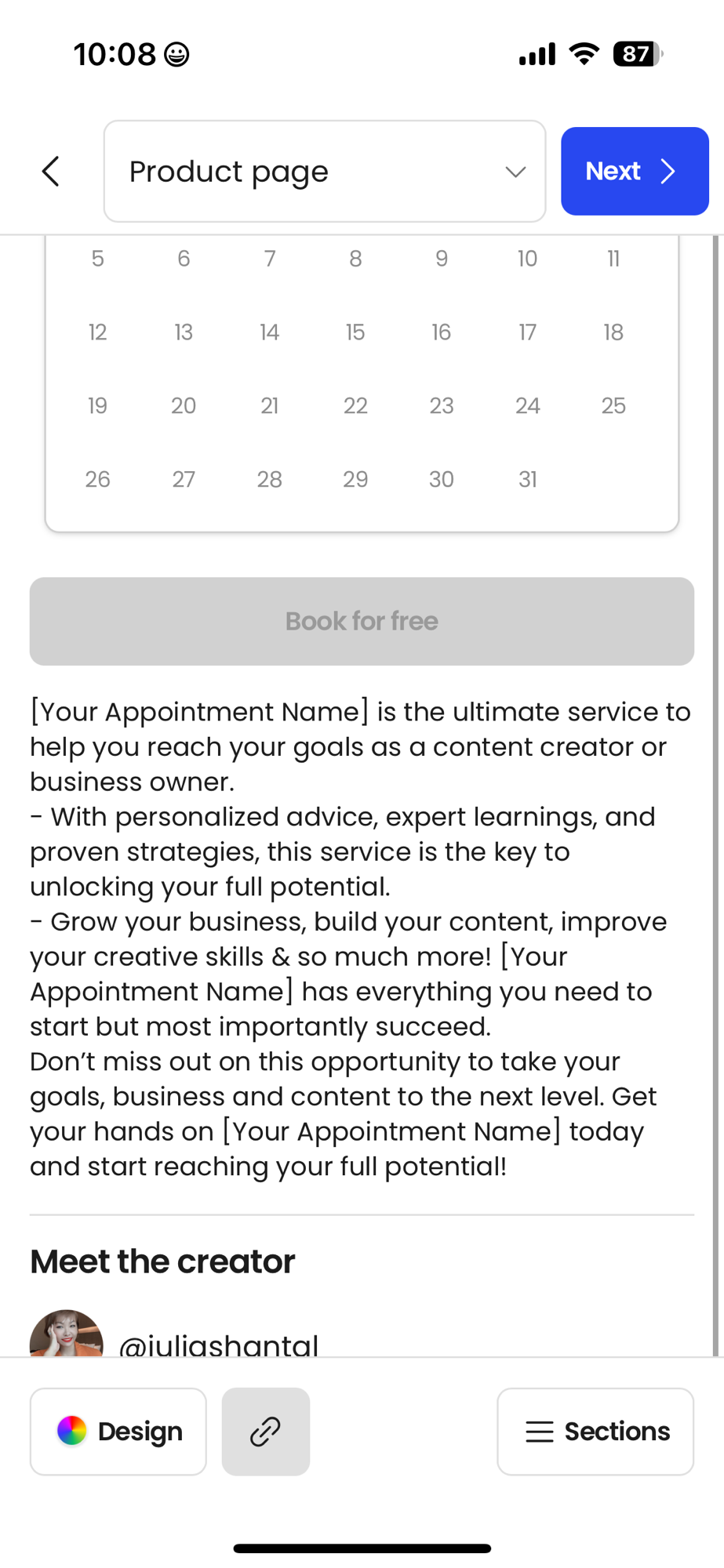
Task: Open the Design options
Action: [x=118, y=1432]
